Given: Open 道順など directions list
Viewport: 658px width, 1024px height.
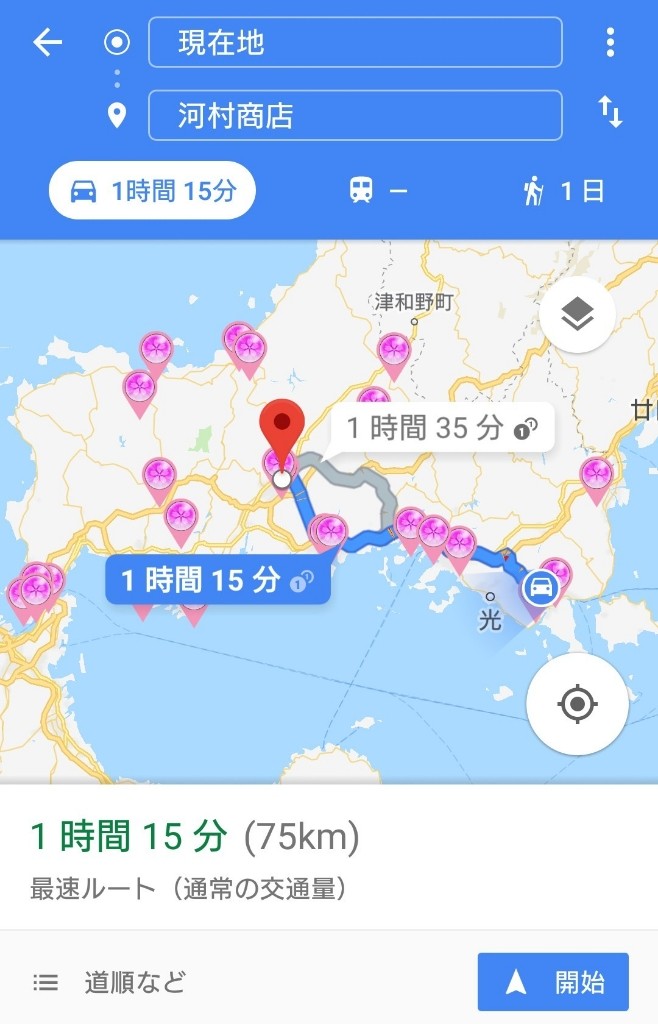Looking at the screenshot, I should click(x=110, y=982).
